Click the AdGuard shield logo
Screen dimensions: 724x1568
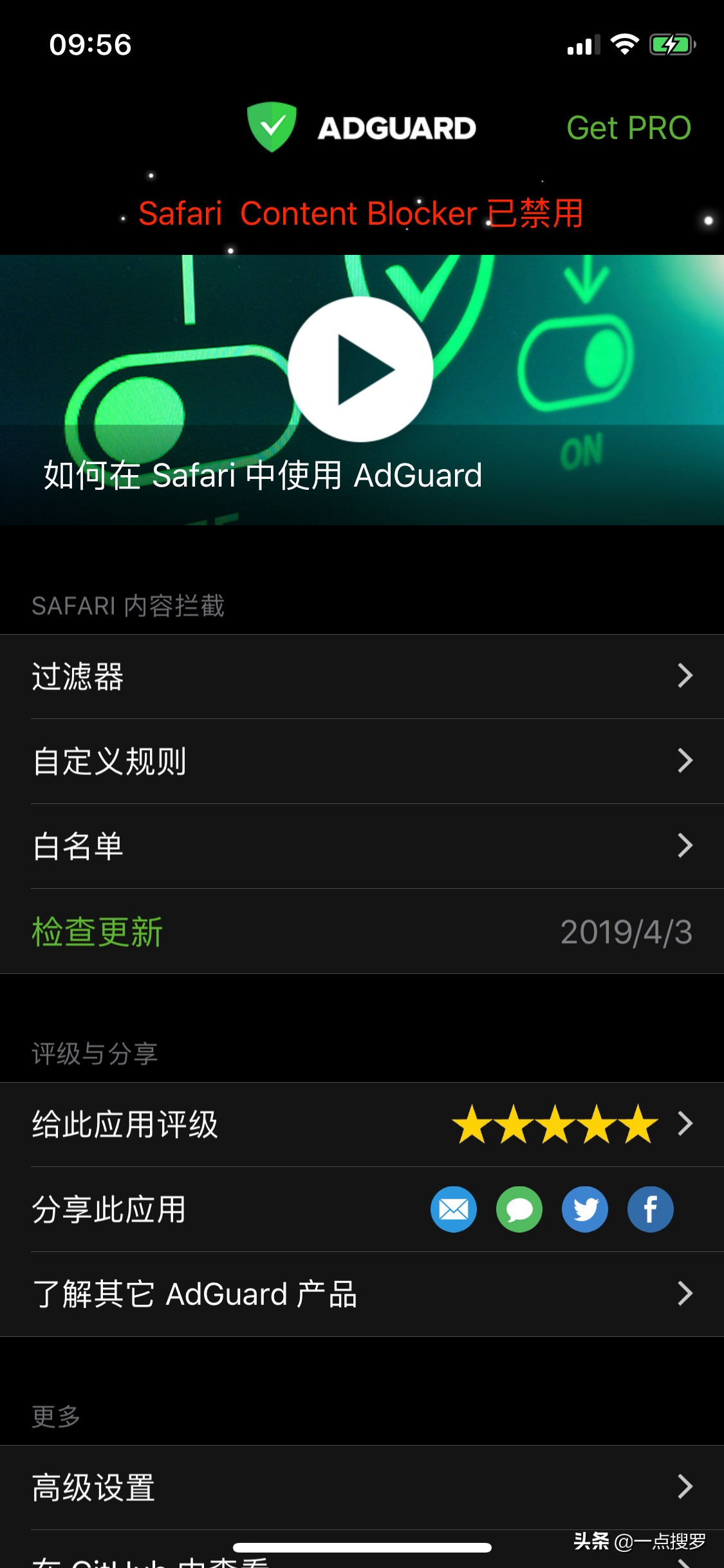271,127
